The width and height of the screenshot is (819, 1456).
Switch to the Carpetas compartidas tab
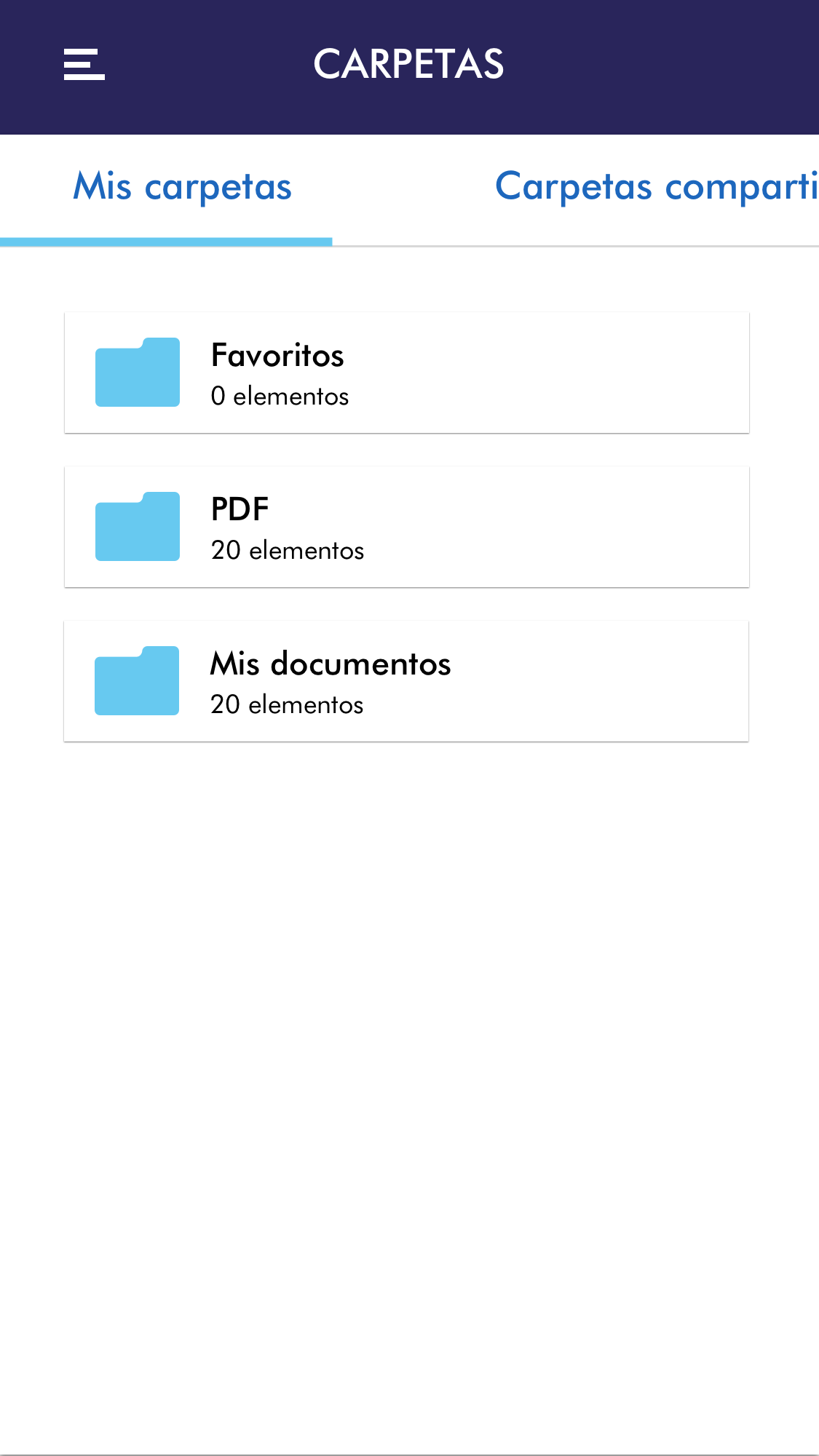tap(655, 187)
